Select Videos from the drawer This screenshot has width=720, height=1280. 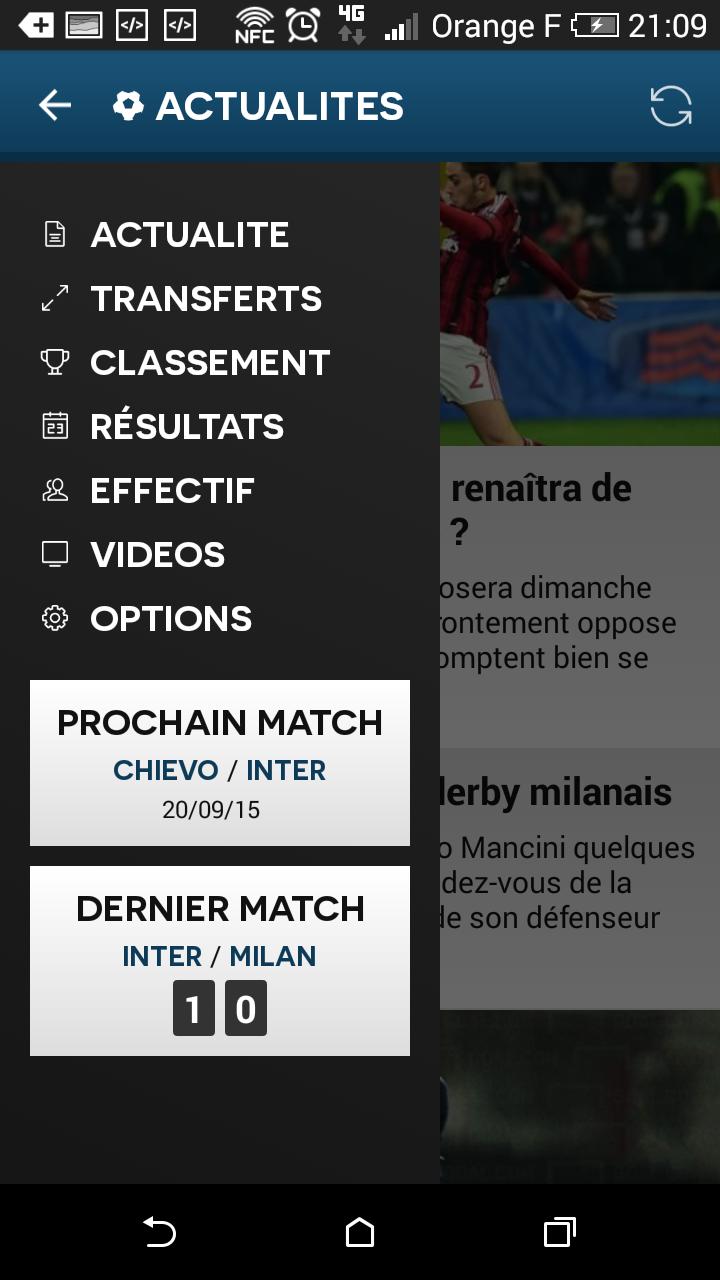[x=157, y=555]
